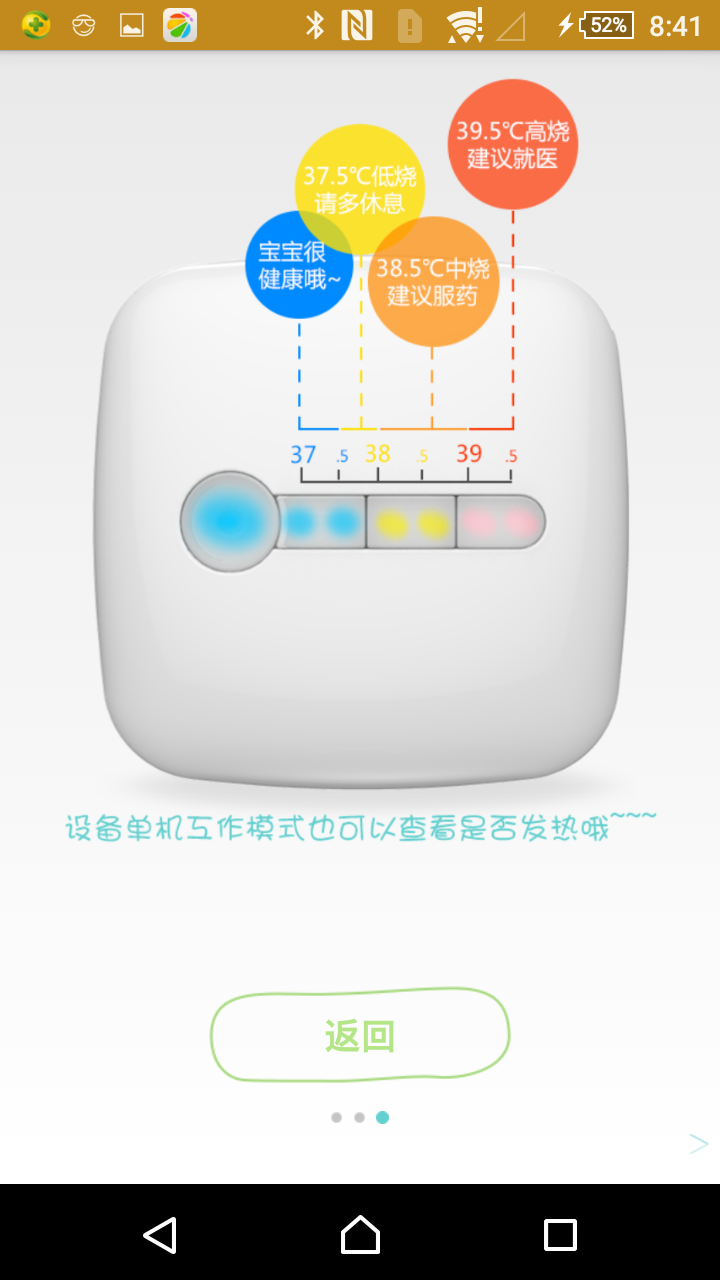Tap the right arrow at the bottom corner
This screenshot has height=1280, width=720.
(x=699, y=1144)
